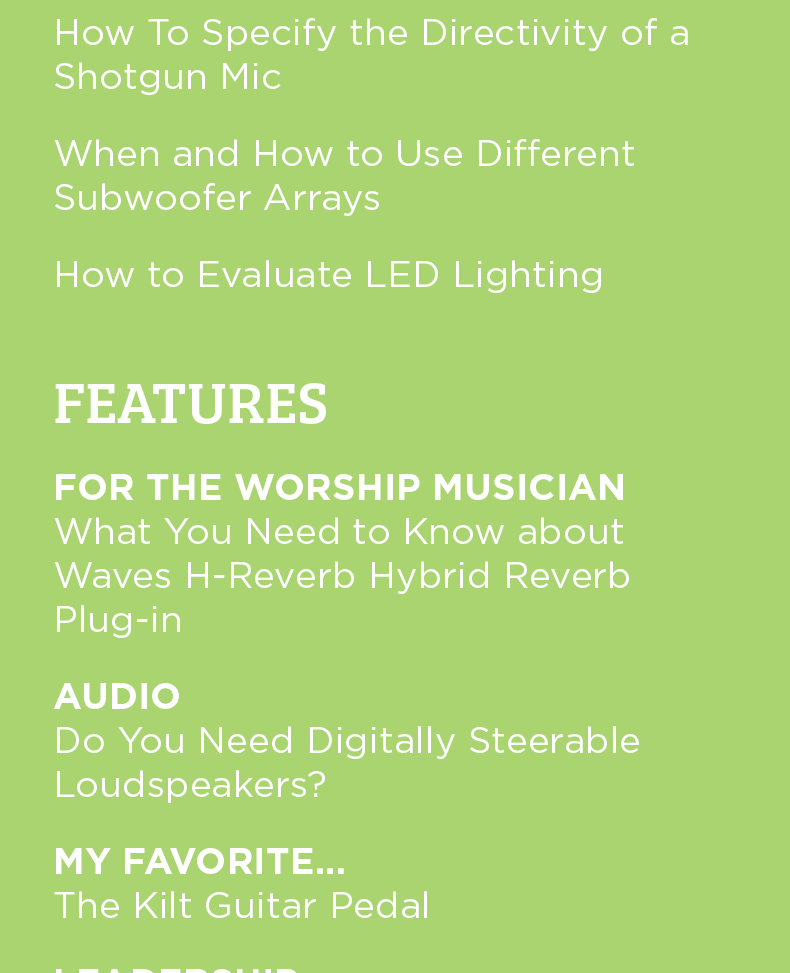Open How to Evaluate LED Lighting

pos(328,275)
